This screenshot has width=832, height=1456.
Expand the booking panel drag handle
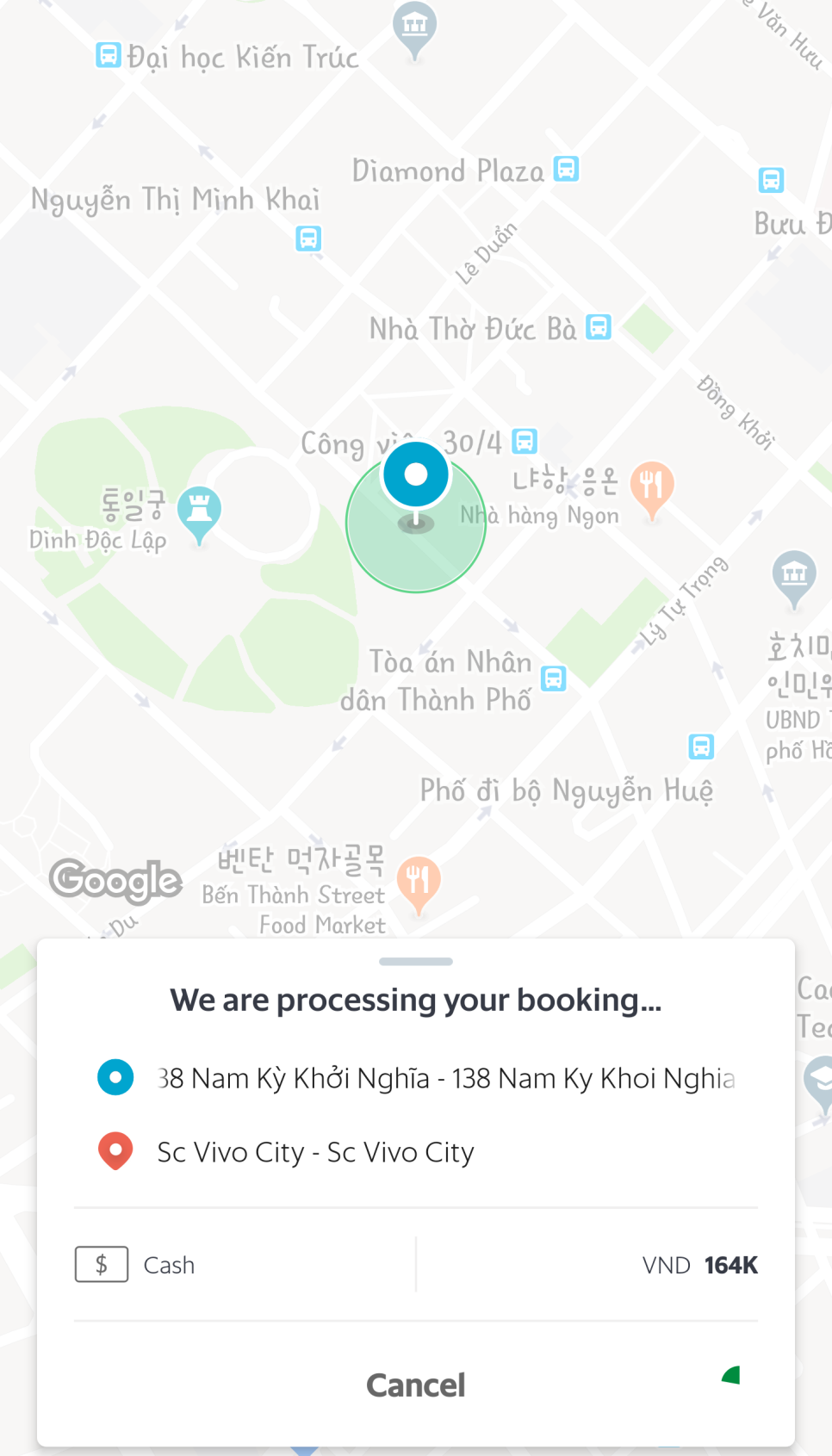point(416,961)
